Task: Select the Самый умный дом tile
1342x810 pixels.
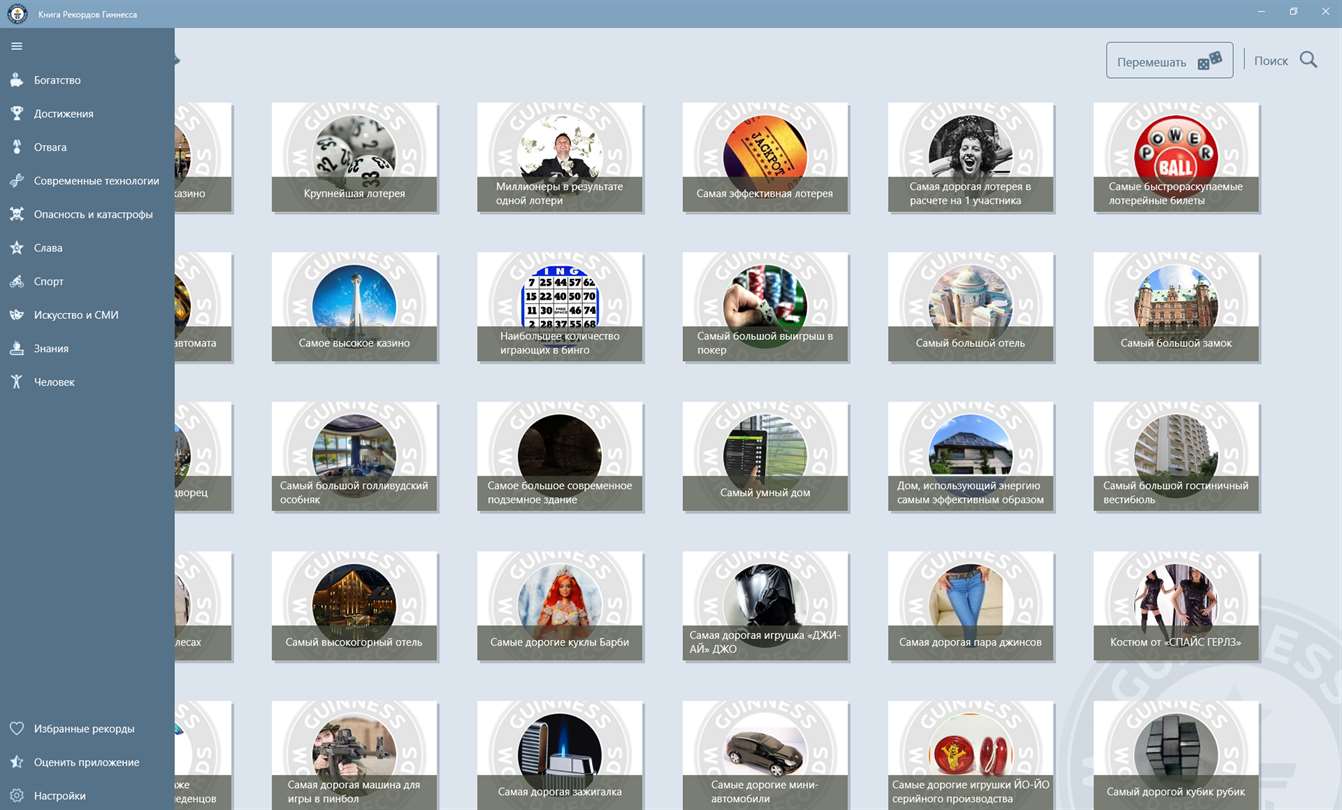Action: point(765,457)
